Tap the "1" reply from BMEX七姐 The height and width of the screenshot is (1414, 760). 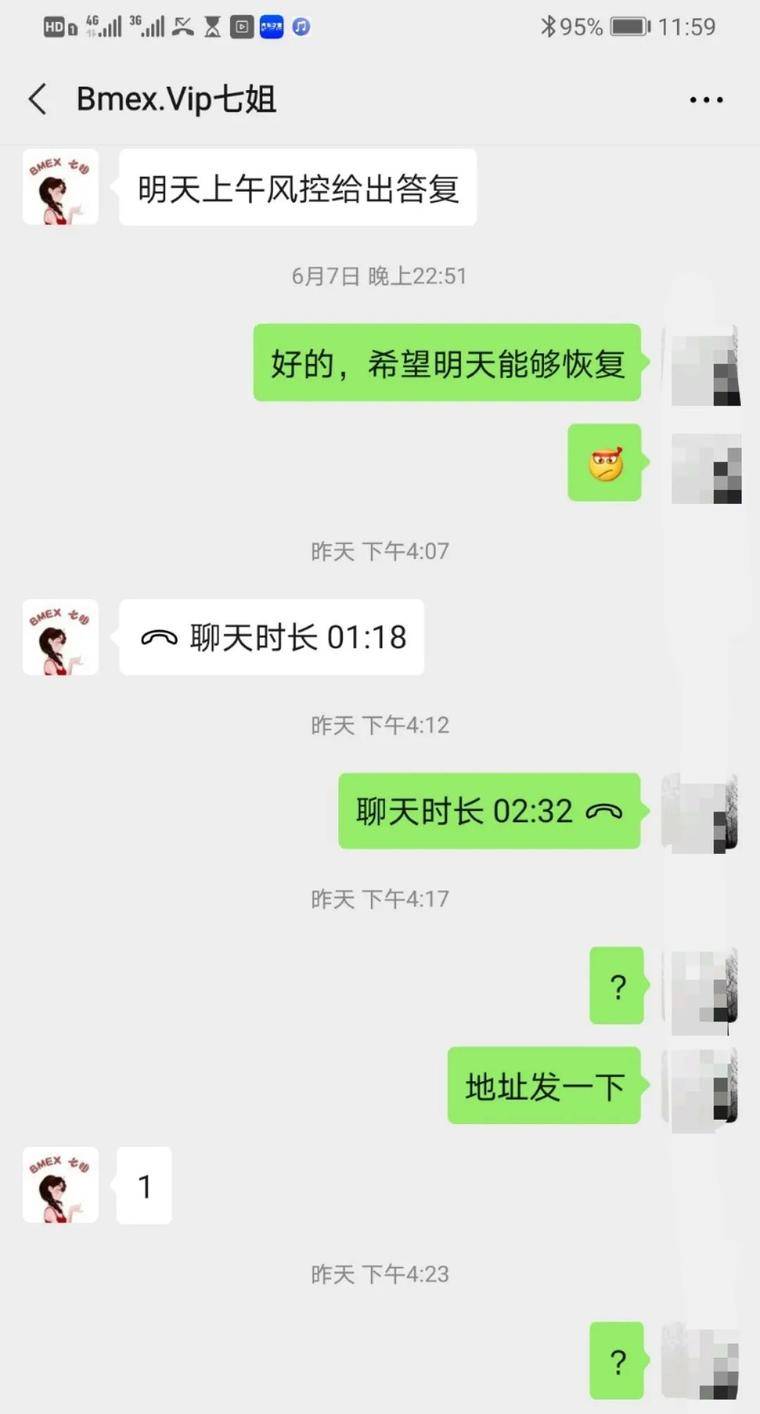143,1185
